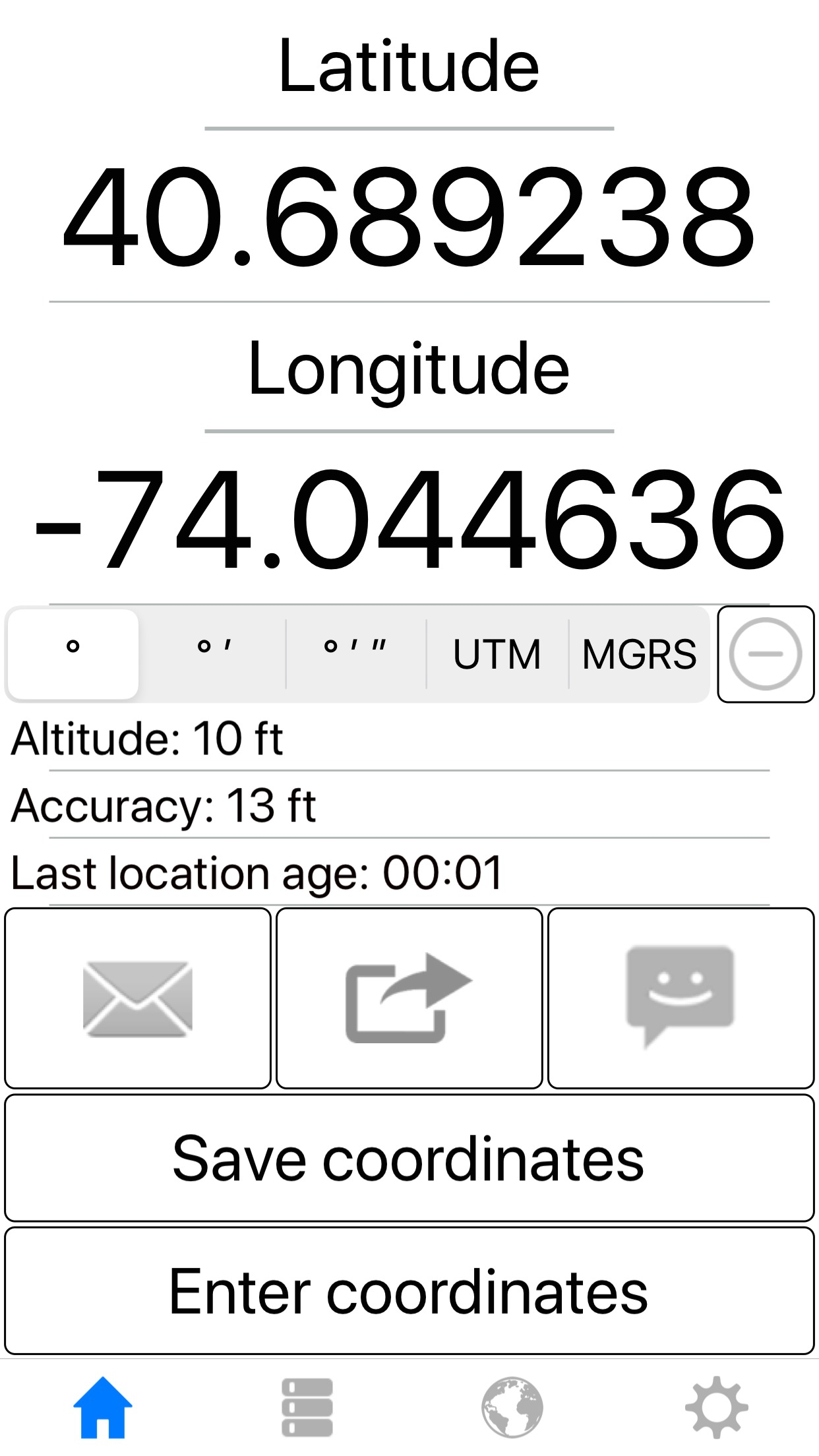Choose degrees-minutes-seconds format segment
Image resolution: width=819 pixels, height=1456 pixels.
354,653
